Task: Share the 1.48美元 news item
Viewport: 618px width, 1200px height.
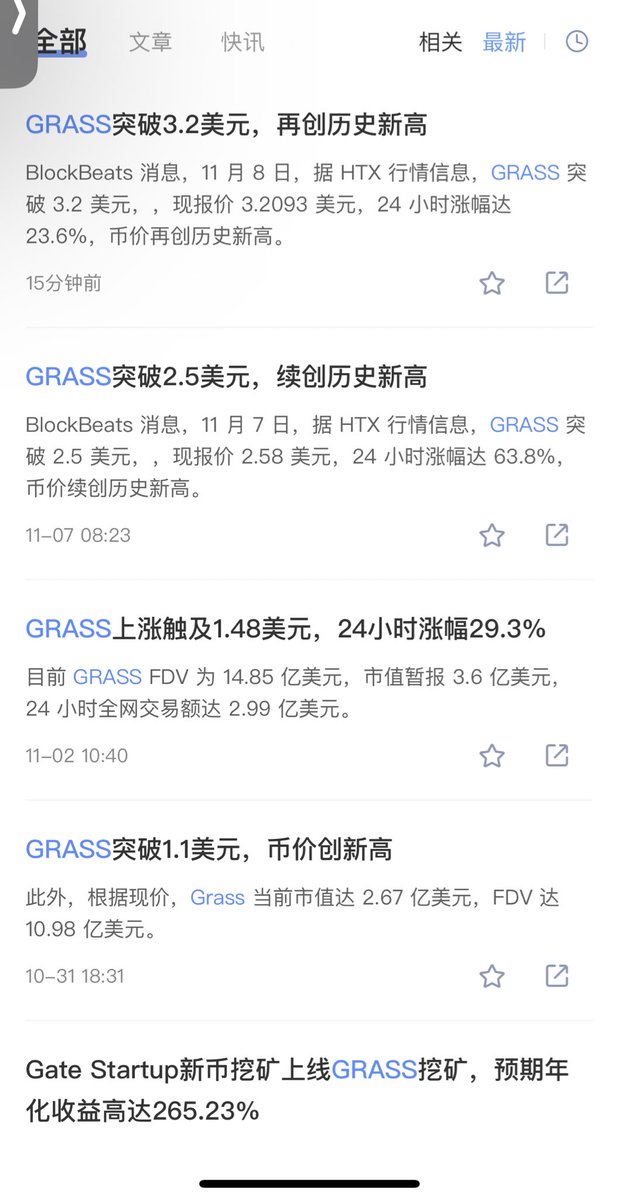Action: coord(557,755)
